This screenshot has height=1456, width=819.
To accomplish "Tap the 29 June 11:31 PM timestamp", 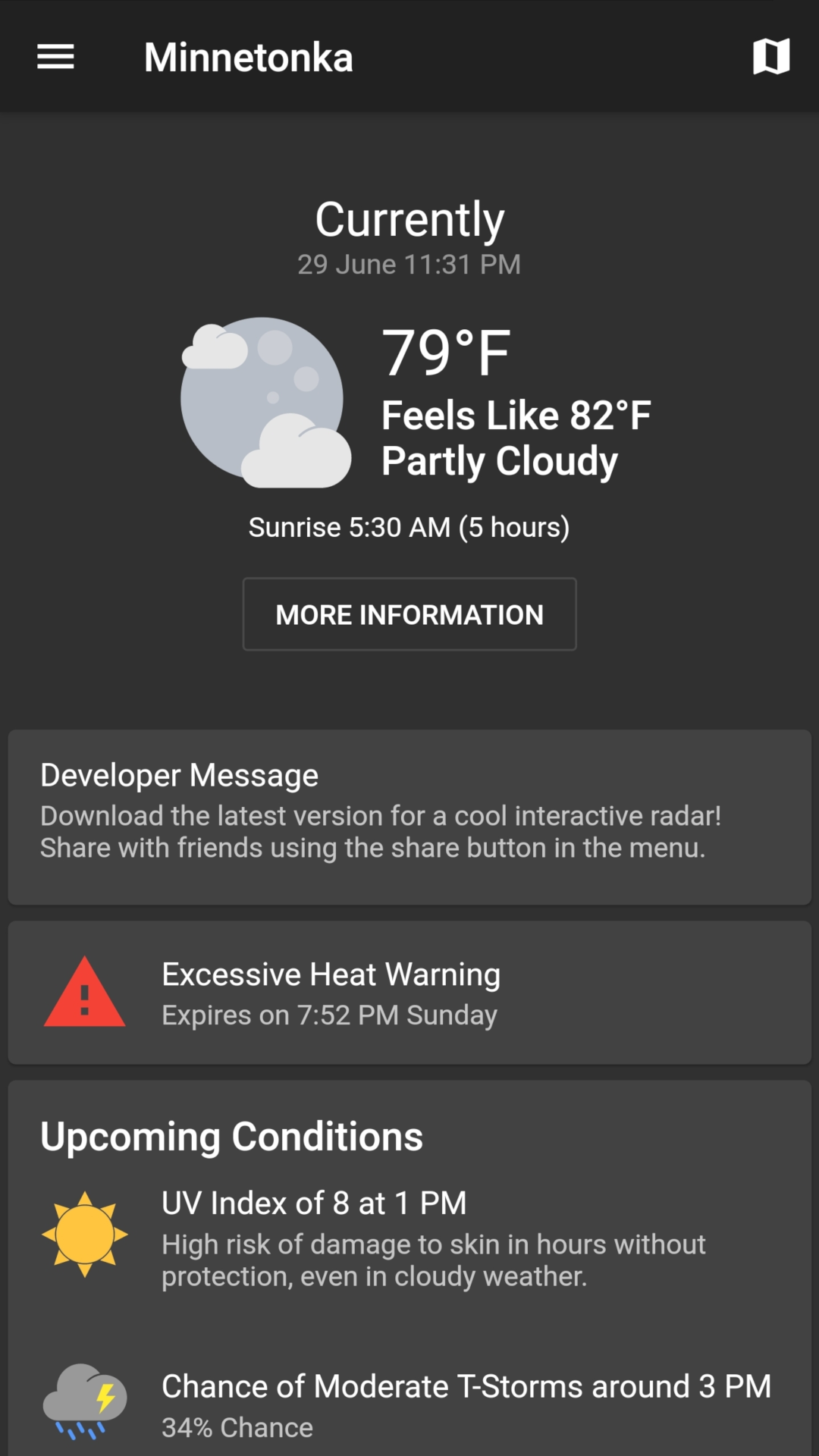I will (x=409, y=263).
